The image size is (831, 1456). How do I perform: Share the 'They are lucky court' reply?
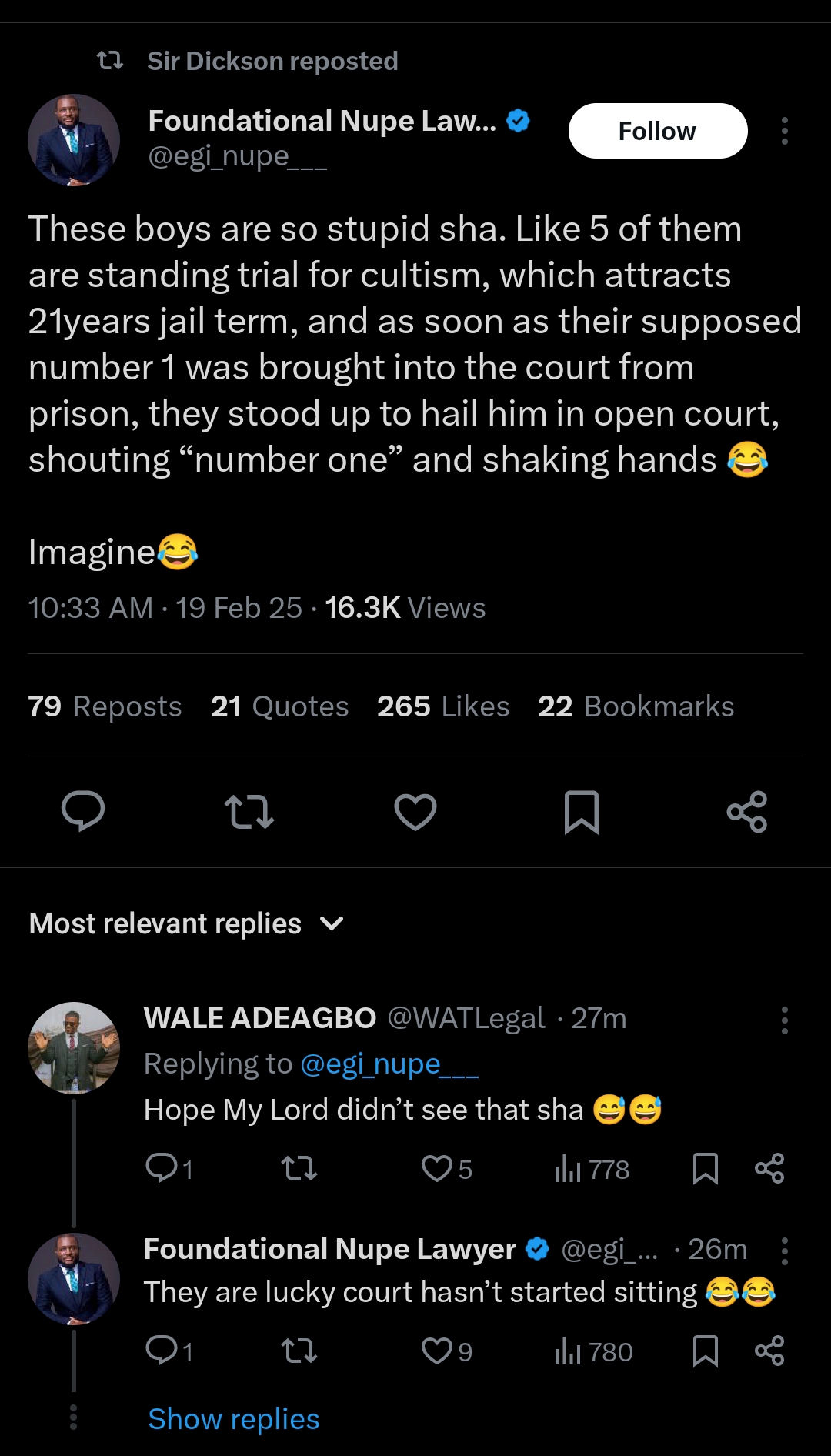[x=769, y=1351]
